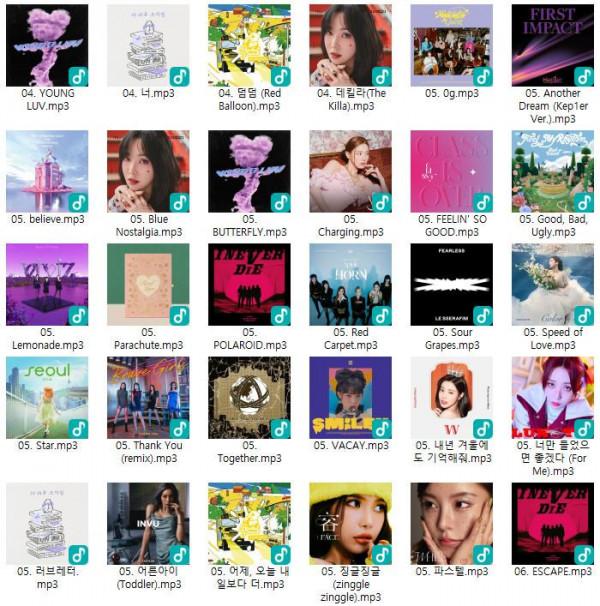Tap 05. Together.mp3
This screenshot has width=600, height=606.
coord(249,397)
